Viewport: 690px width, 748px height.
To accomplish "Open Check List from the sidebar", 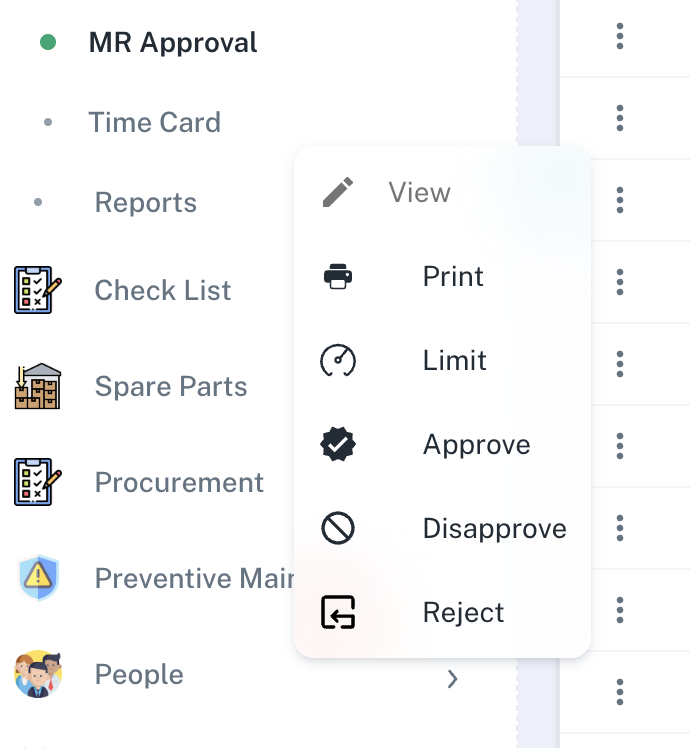I will pos(162,290).
